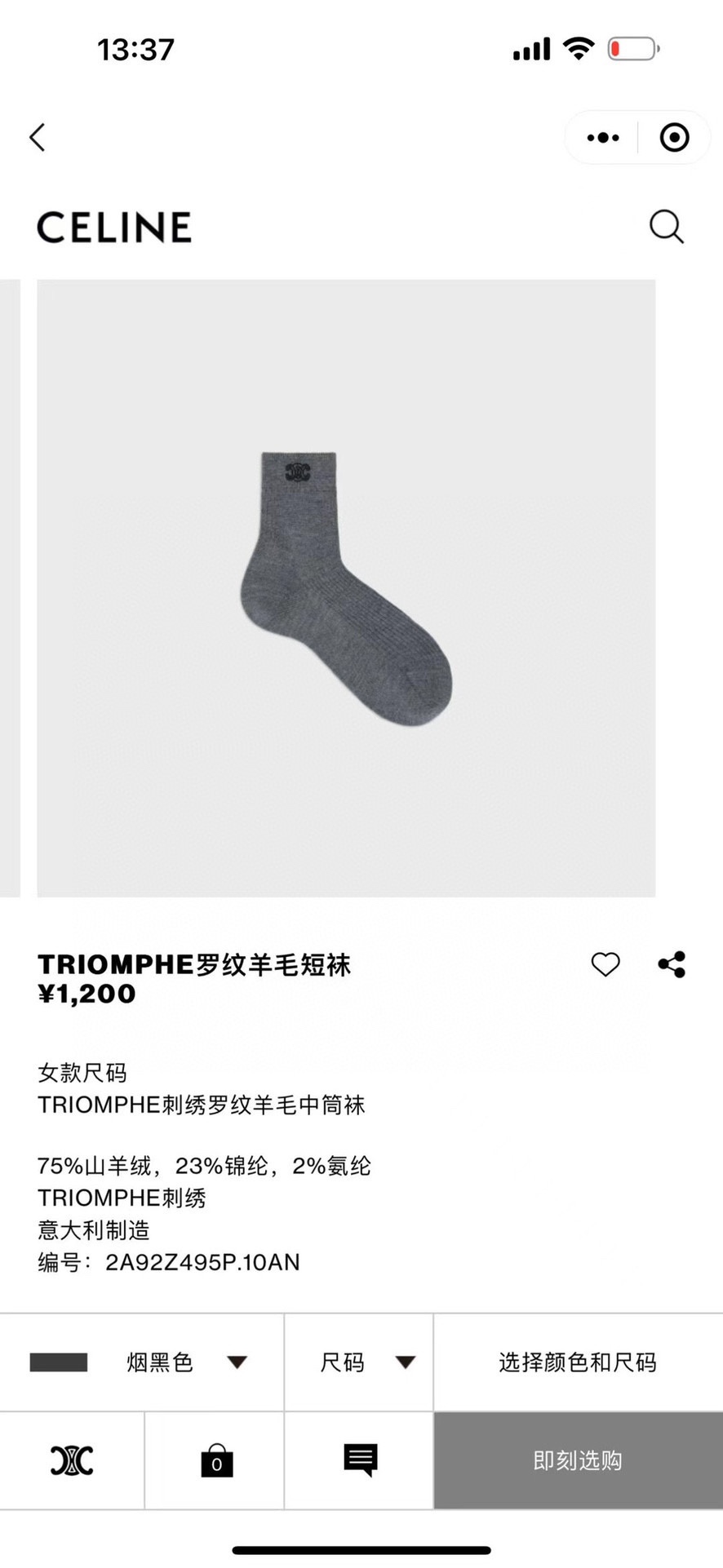Open customer service chat icon
This screenshot has width=723, height=1568.
click(x=360, y=1460)
